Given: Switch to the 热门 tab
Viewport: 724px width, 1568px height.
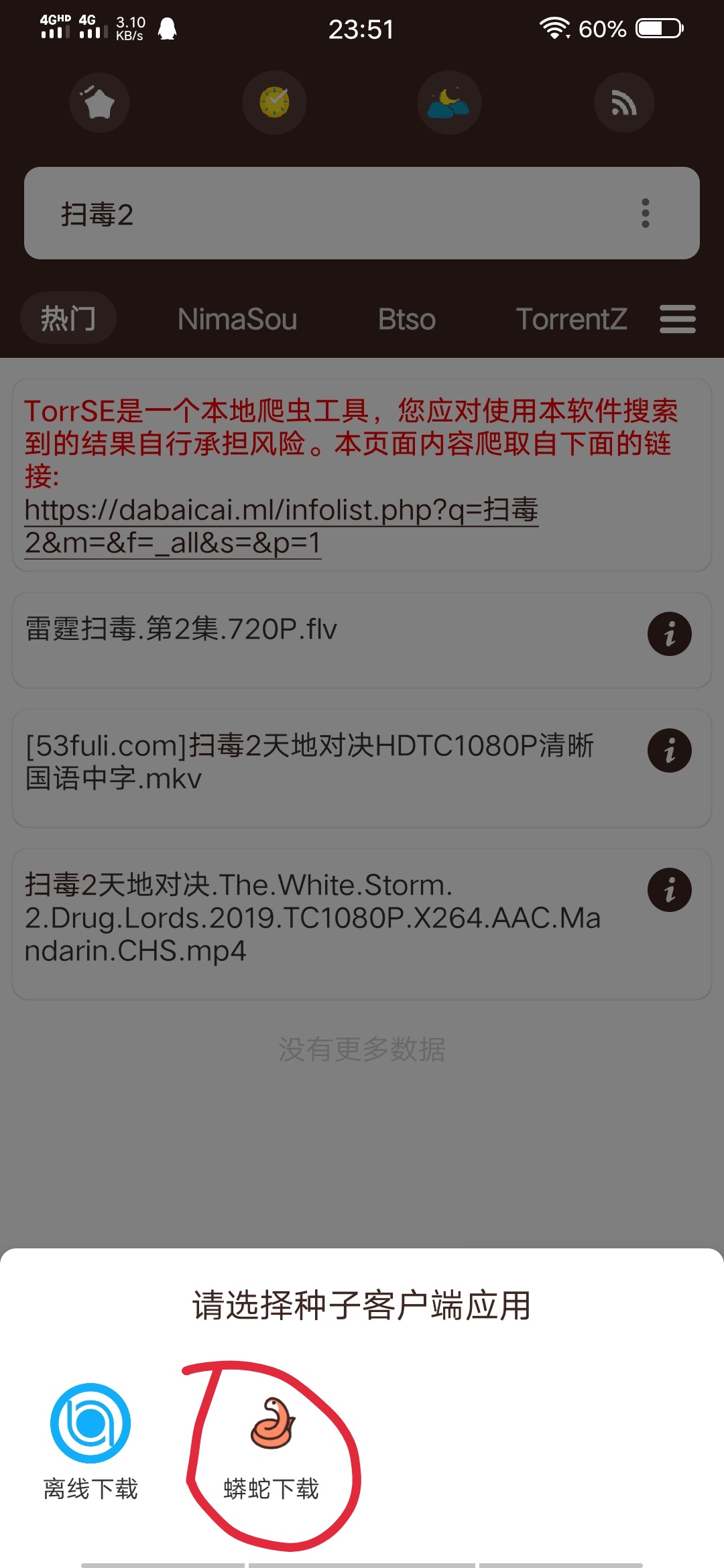Looking at the screenshot, I should pos(68,318).
